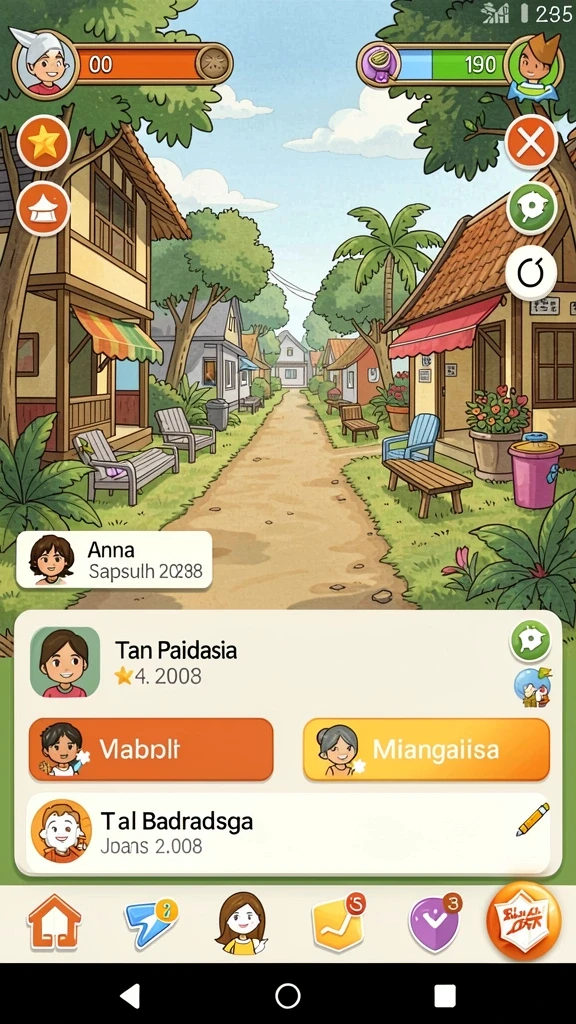The height and width of the screenshot is (1024, 576).
Task: Select the yellow Miangaiisa button
Action: click(x=426, y=750)
